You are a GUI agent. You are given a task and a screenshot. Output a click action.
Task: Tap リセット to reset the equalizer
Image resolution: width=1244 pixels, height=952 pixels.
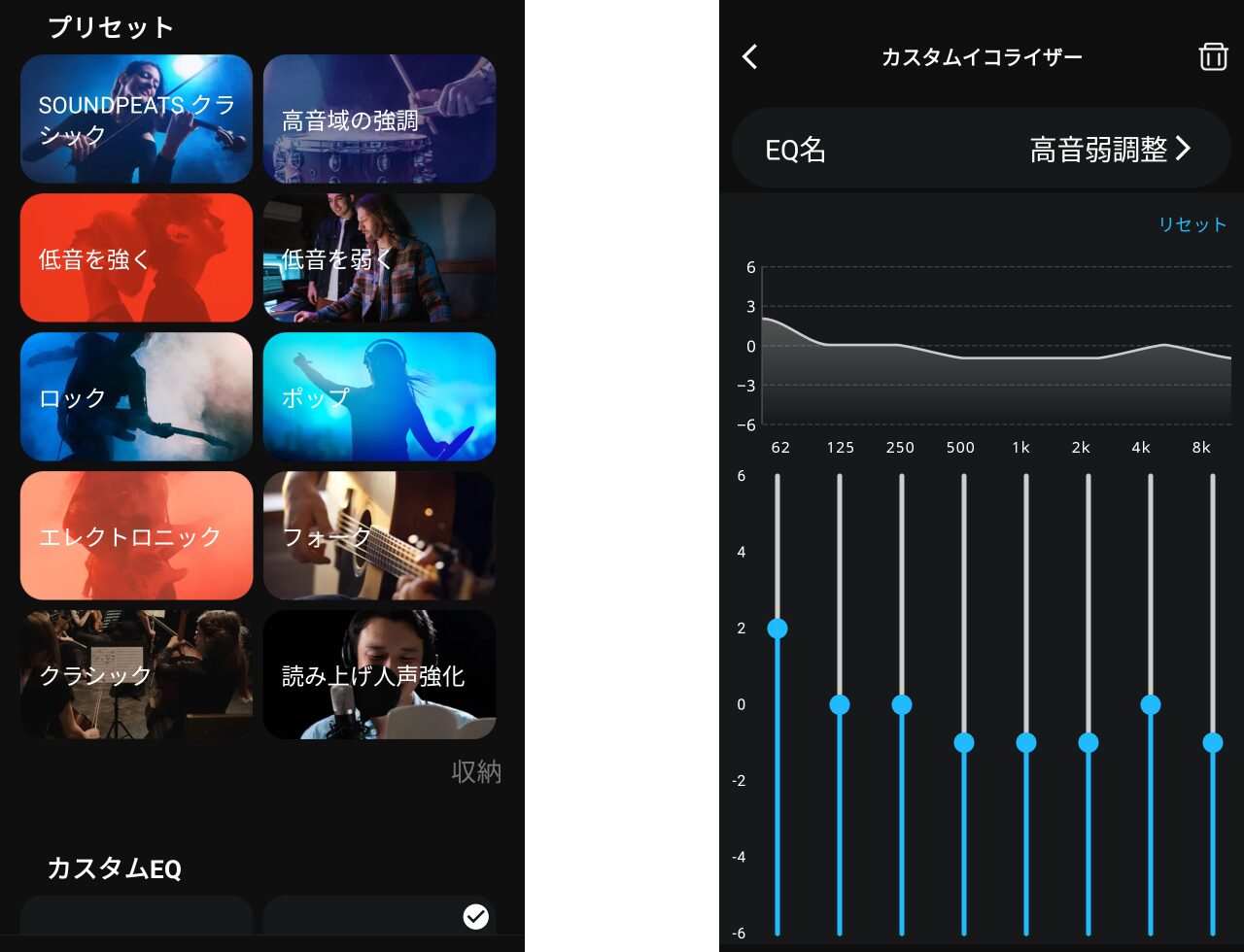point(1192,224)
